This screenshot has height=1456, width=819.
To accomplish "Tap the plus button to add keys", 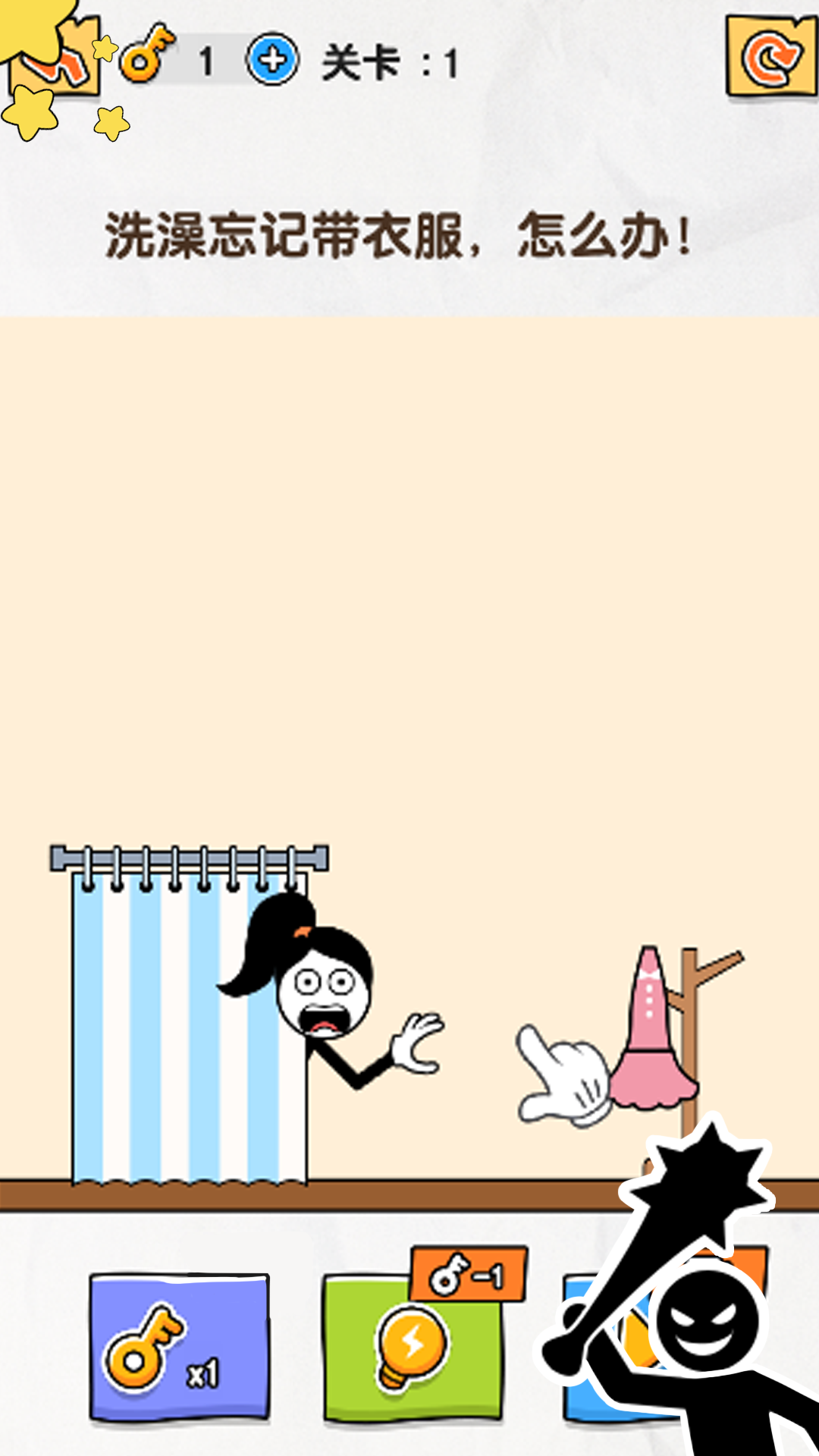I will pyautogui.click(x=272, y=60).
